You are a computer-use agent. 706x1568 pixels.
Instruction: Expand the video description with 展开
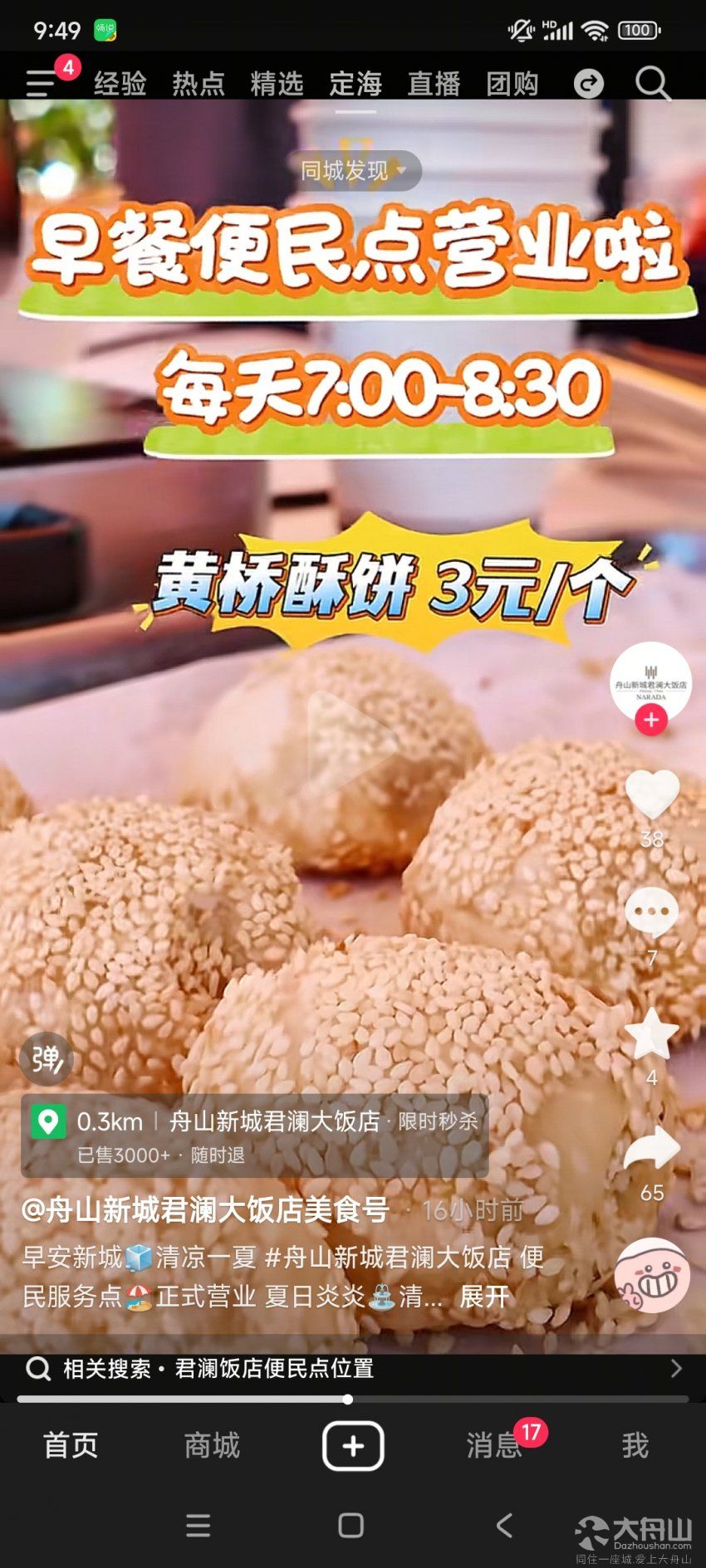pyautogui.click(x=484, y=1296)
